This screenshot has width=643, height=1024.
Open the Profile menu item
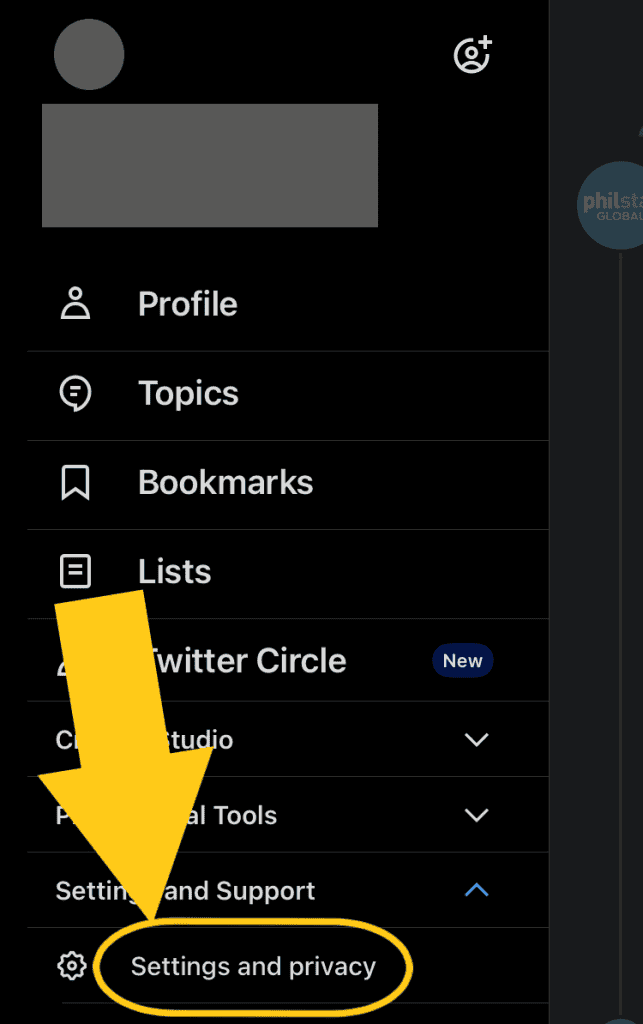point(187,304)
